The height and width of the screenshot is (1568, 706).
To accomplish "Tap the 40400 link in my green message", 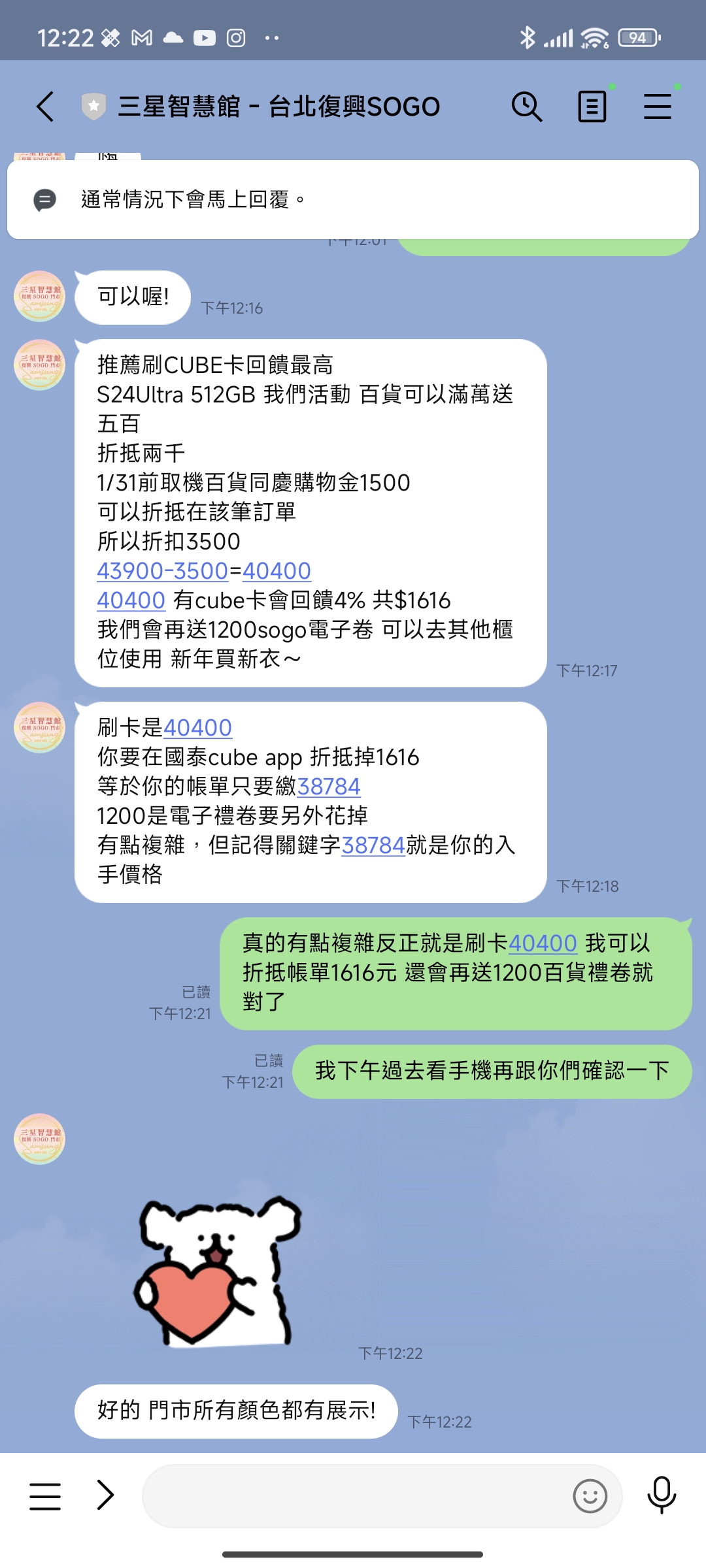I will pos(543,943).
